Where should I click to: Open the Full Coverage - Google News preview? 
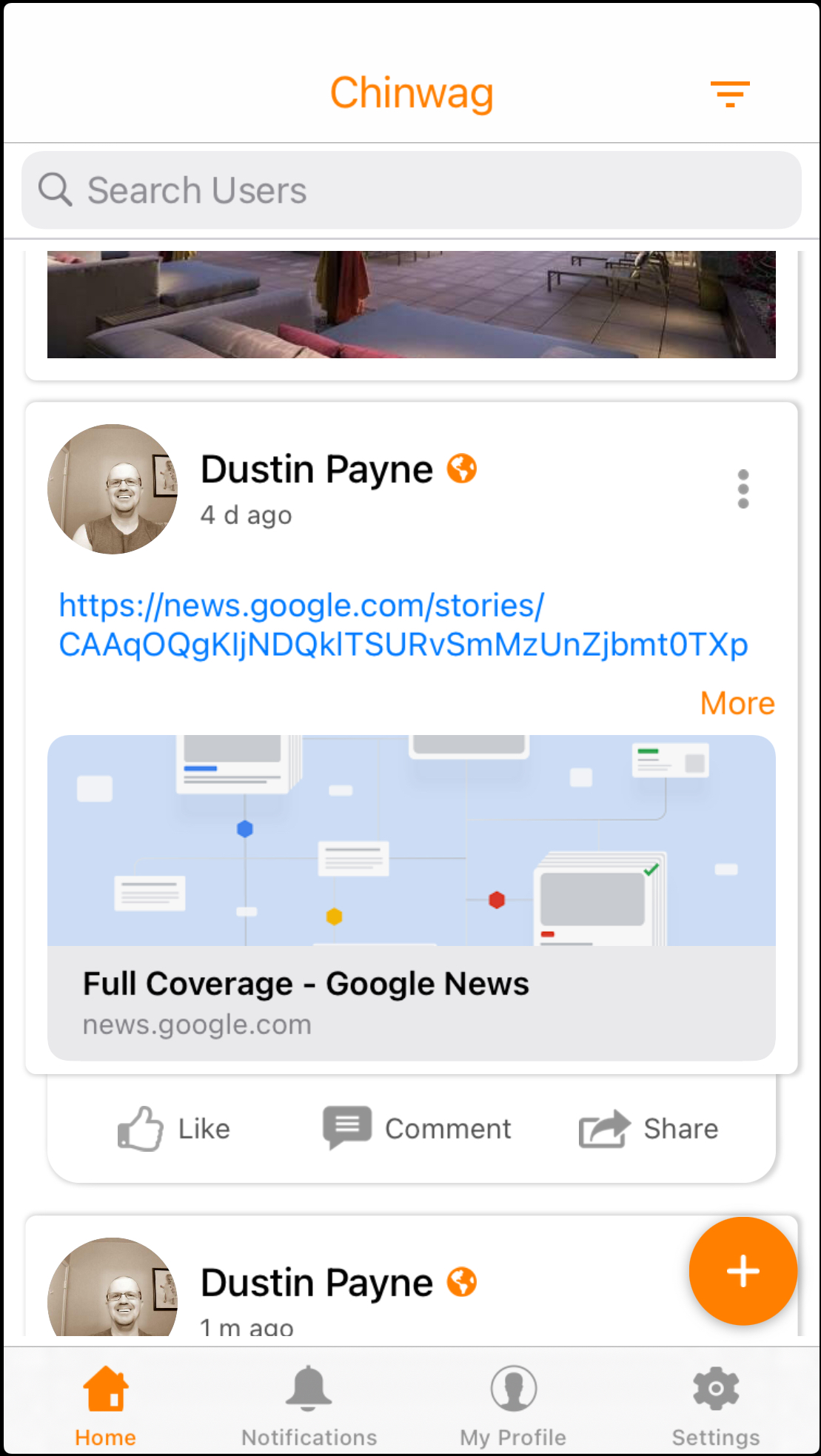pos(411,897)
